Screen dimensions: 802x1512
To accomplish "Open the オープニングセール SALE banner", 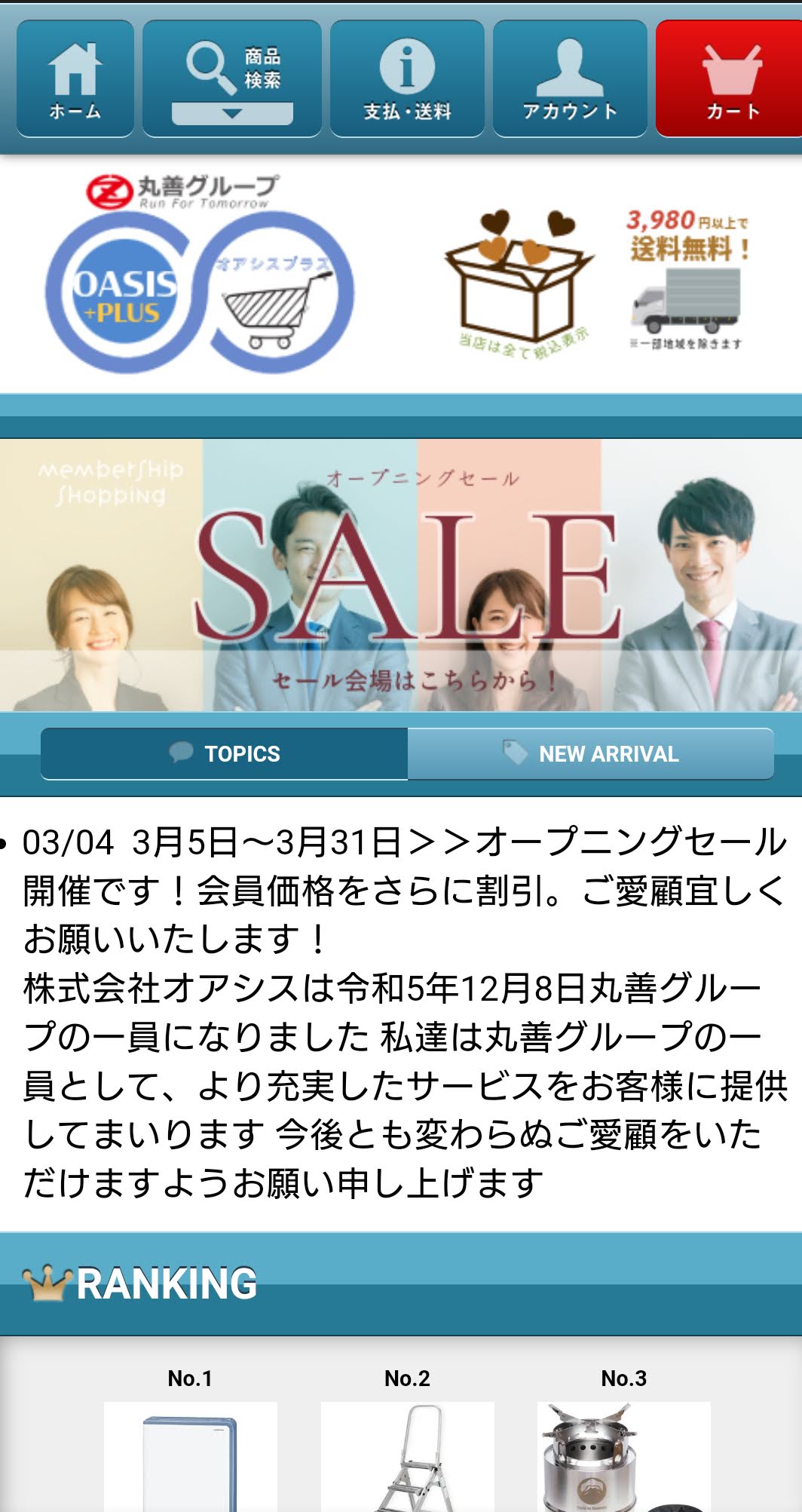I will click(401, 575).
